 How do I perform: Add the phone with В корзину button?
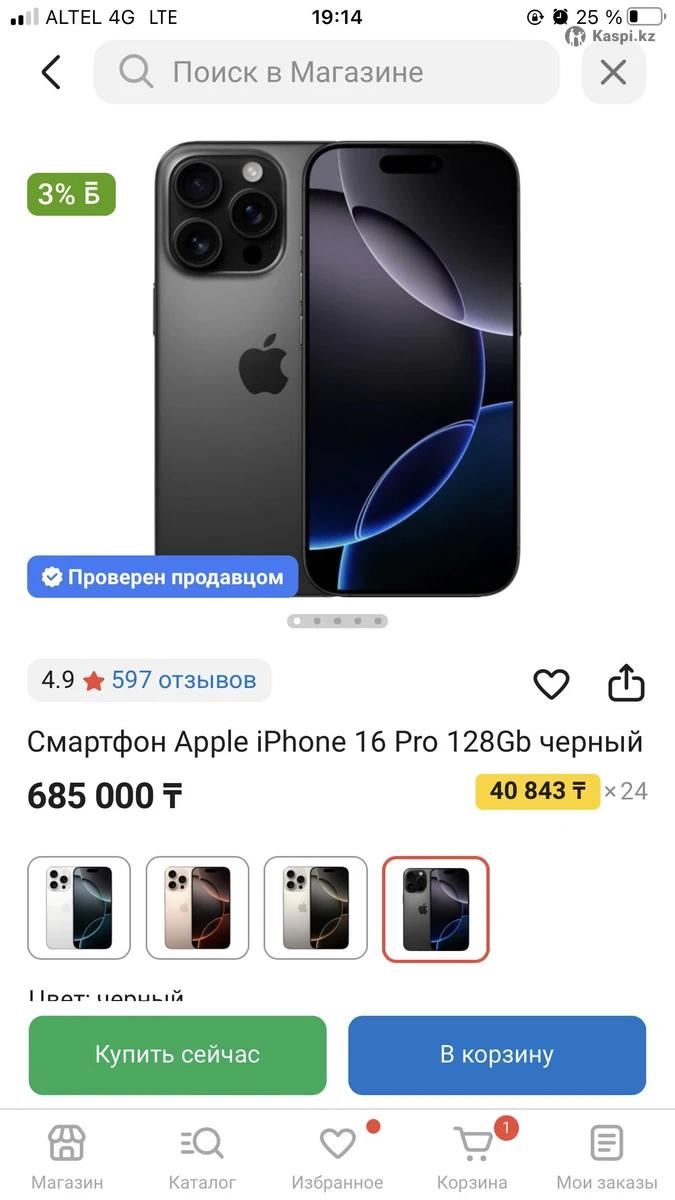coord(497,1055)
